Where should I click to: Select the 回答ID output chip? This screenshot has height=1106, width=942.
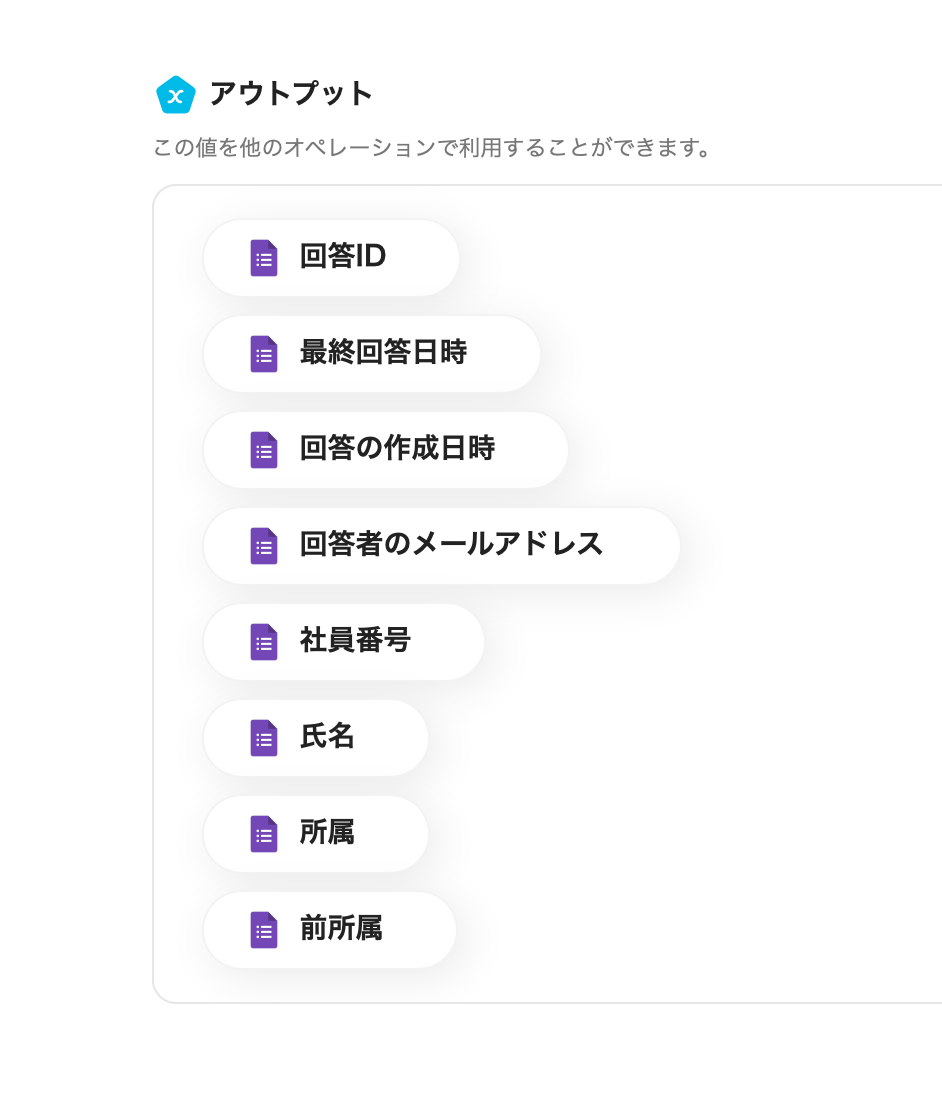pos(331,258)
